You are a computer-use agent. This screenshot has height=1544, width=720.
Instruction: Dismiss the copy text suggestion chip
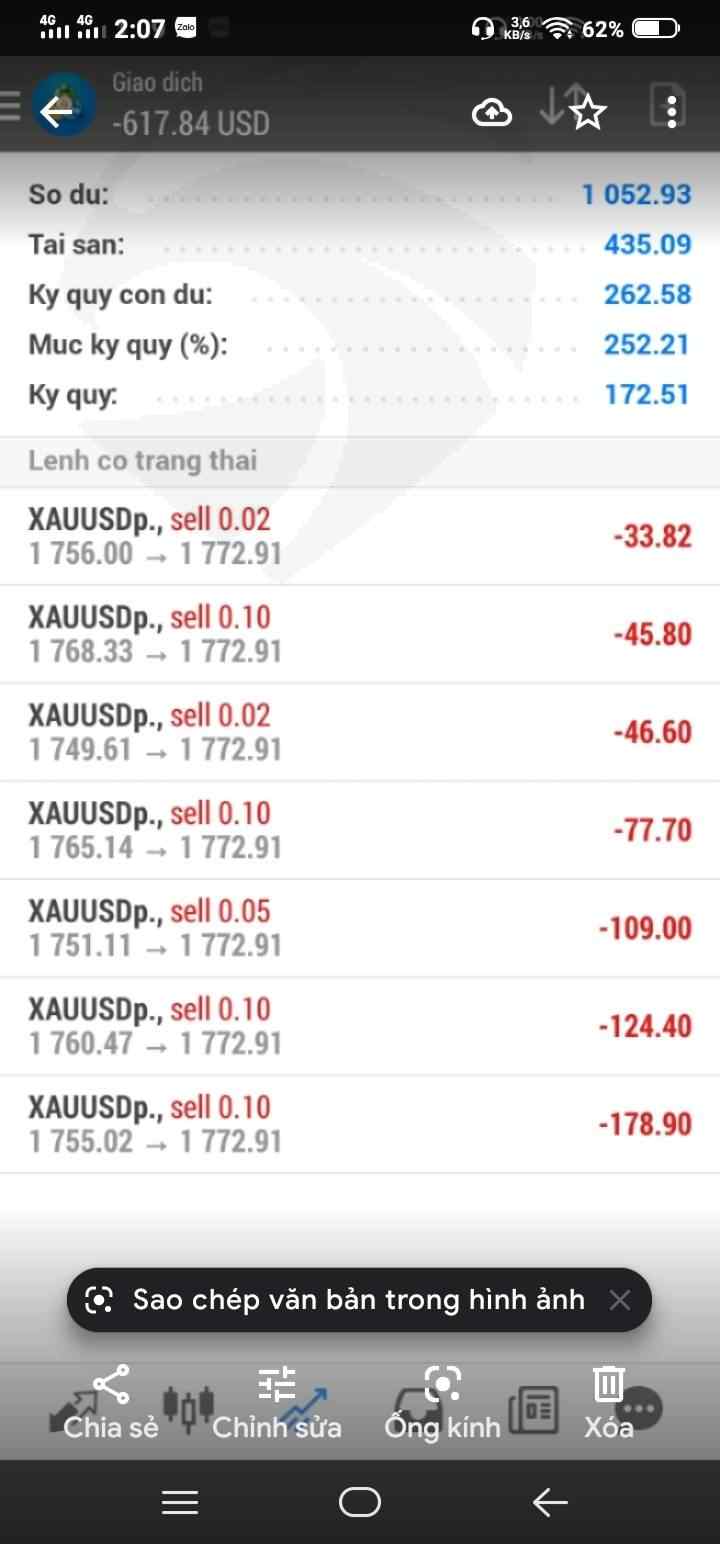tap(620, 1299)
